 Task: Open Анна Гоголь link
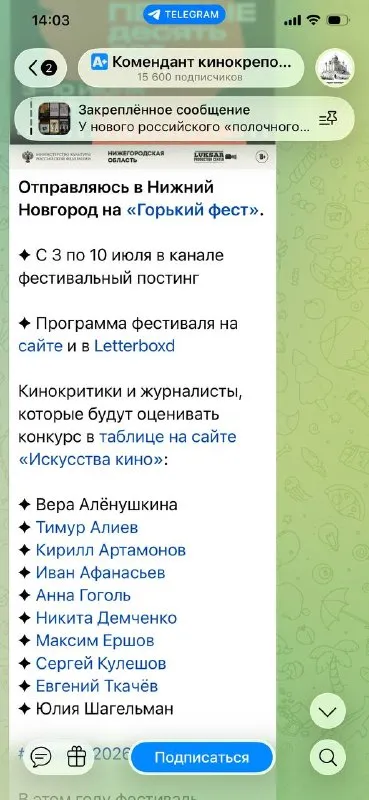coord(83,595)
